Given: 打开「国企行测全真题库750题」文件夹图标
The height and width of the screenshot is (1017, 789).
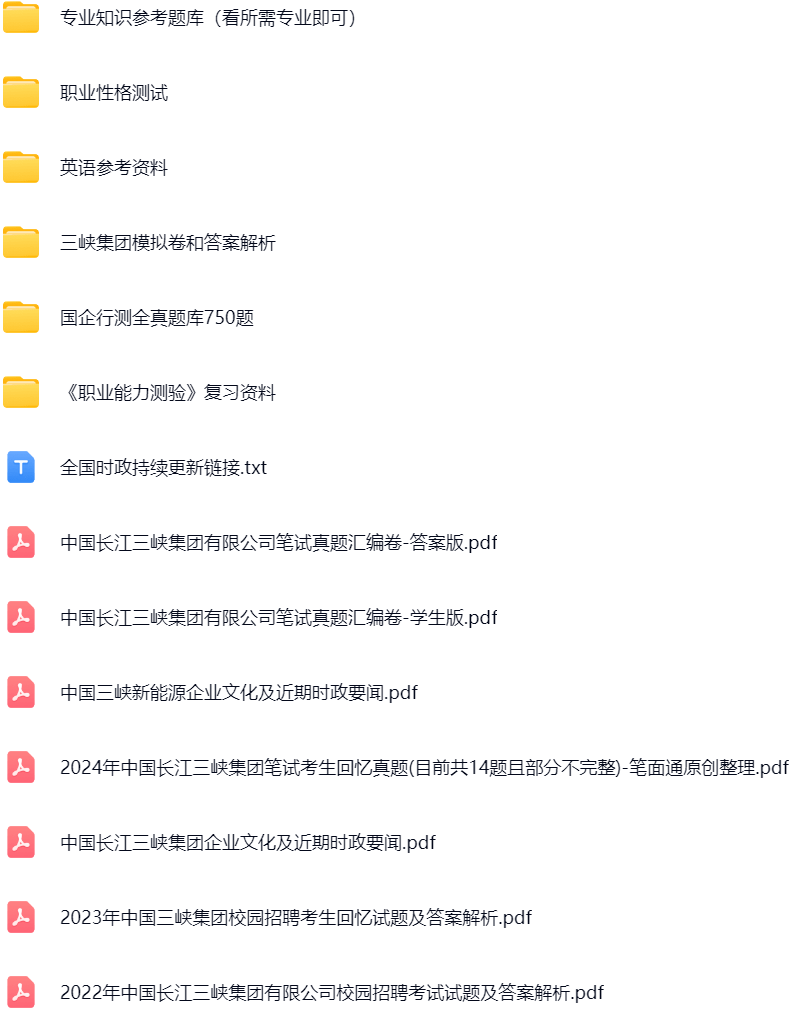Looking at the screenshot, I should tap(20, 318).
